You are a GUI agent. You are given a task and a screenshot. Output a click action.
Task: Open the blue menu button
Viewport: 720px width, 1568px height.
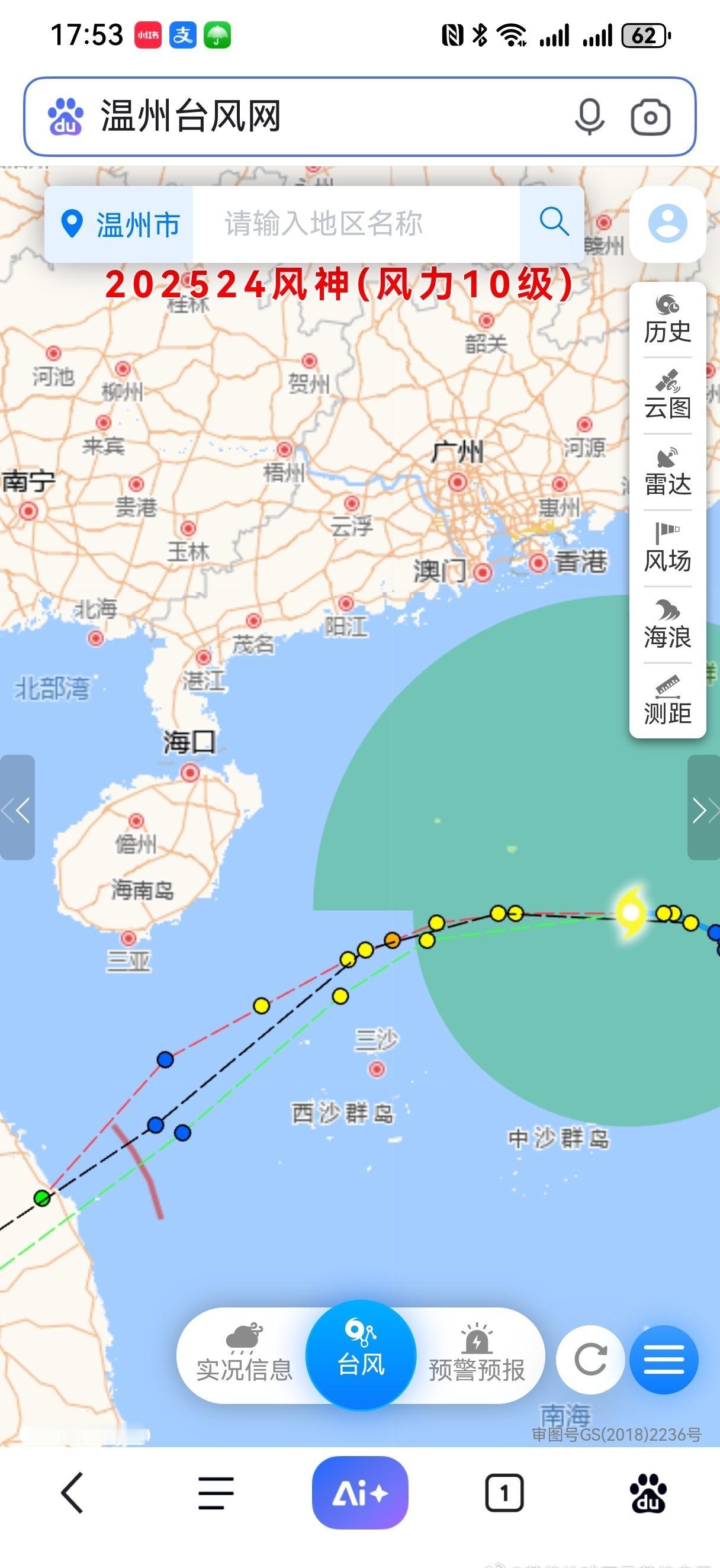[x=663, y=1358]
